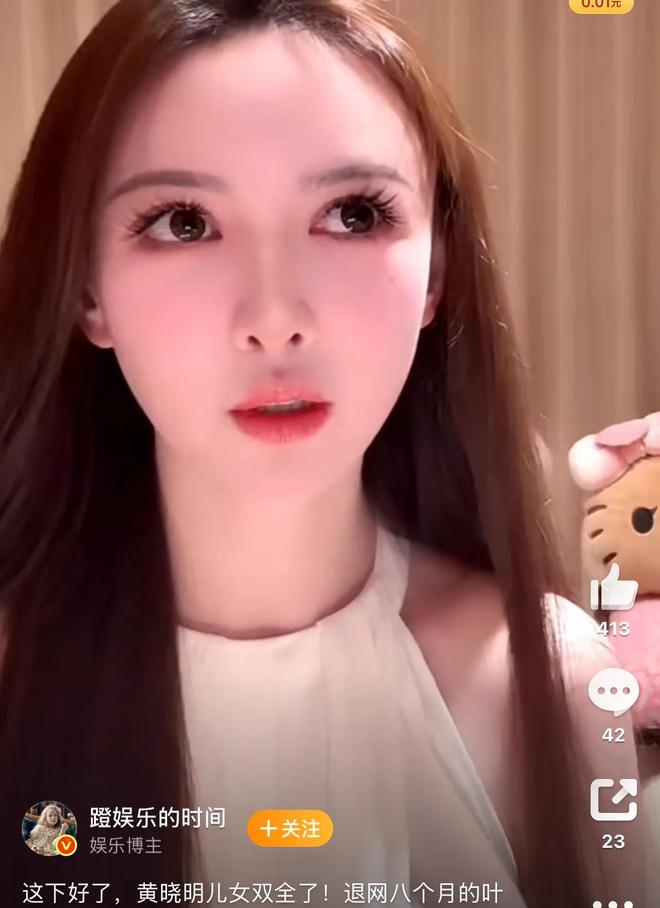Like this video with thumbs up
The height and width of the screenshot is (908, 660).
[613, 588]
